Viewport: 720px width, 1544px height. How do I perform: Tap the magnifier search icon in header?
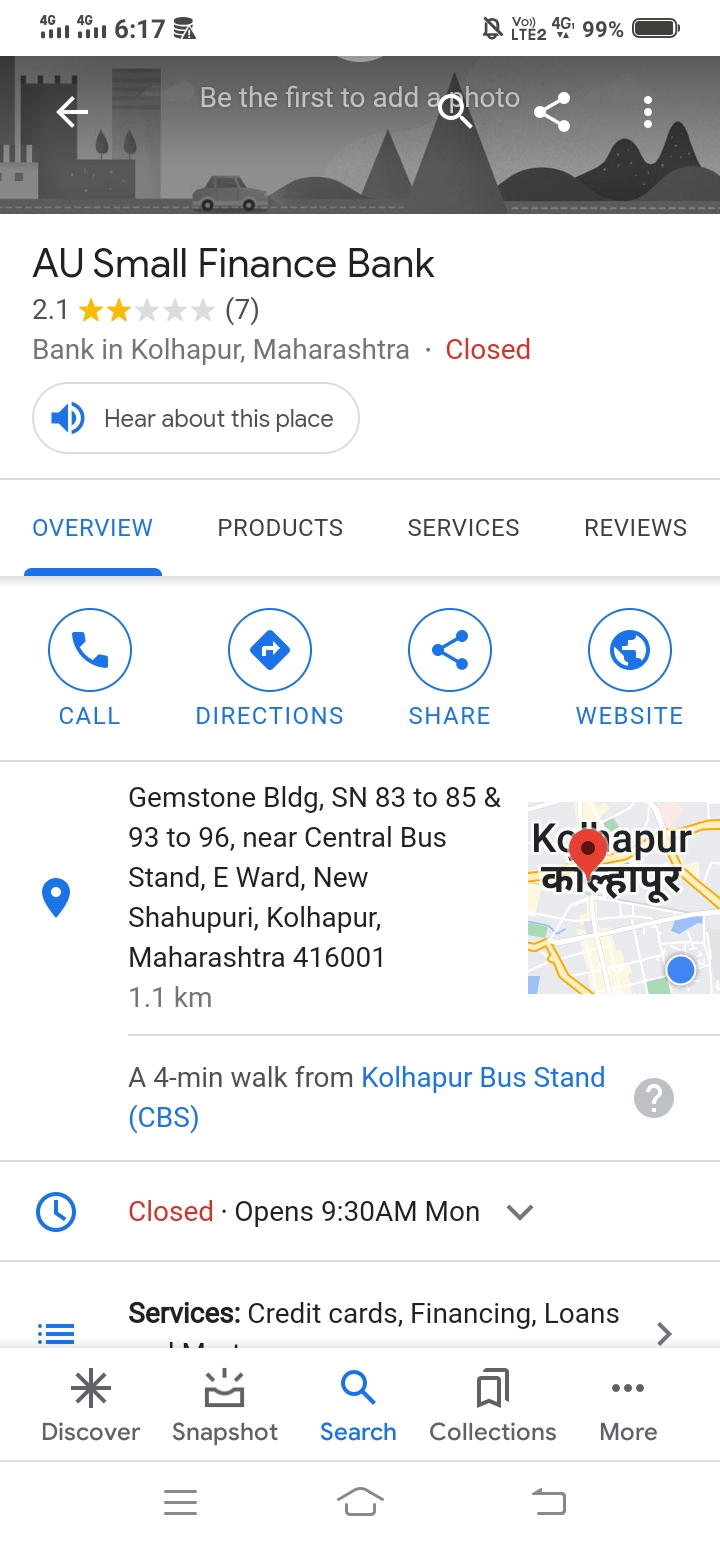(456, 112)
